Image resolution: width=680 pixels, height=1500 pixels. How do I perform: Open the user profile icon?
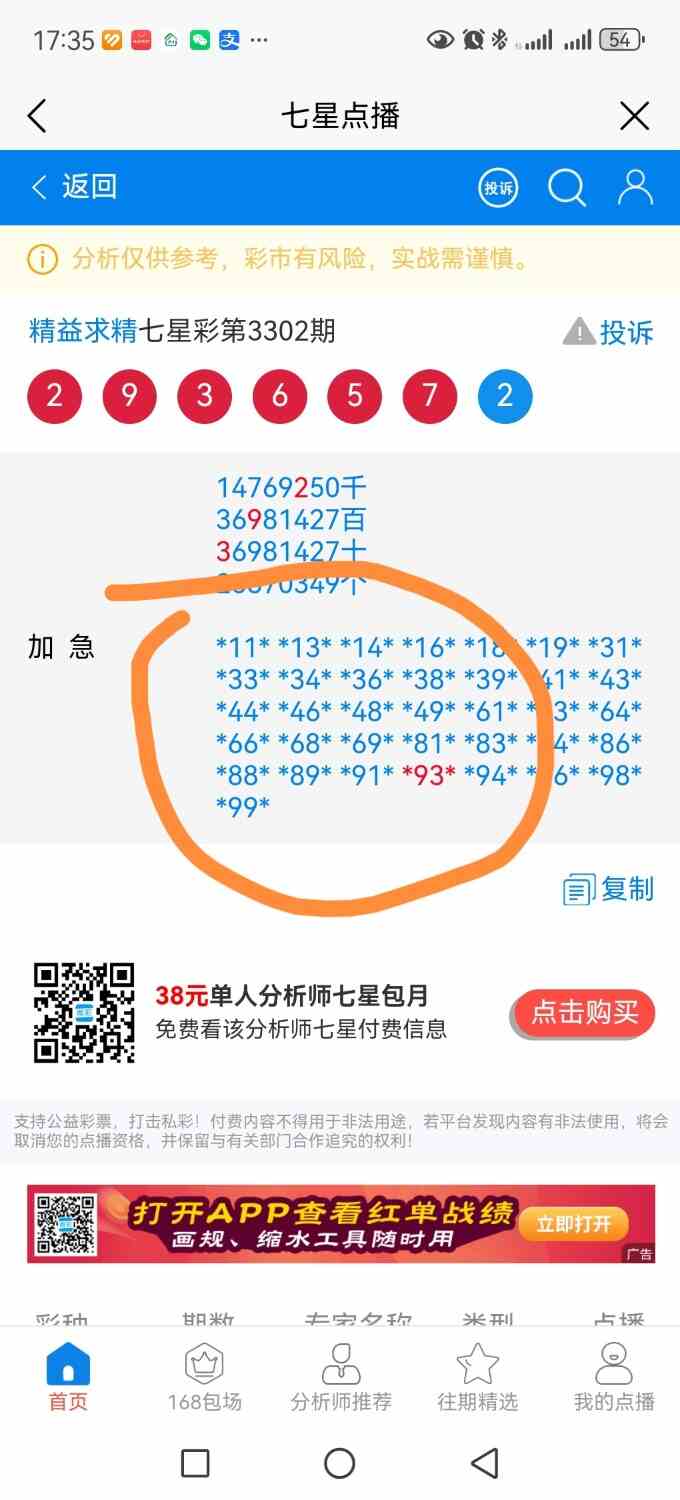635,187
